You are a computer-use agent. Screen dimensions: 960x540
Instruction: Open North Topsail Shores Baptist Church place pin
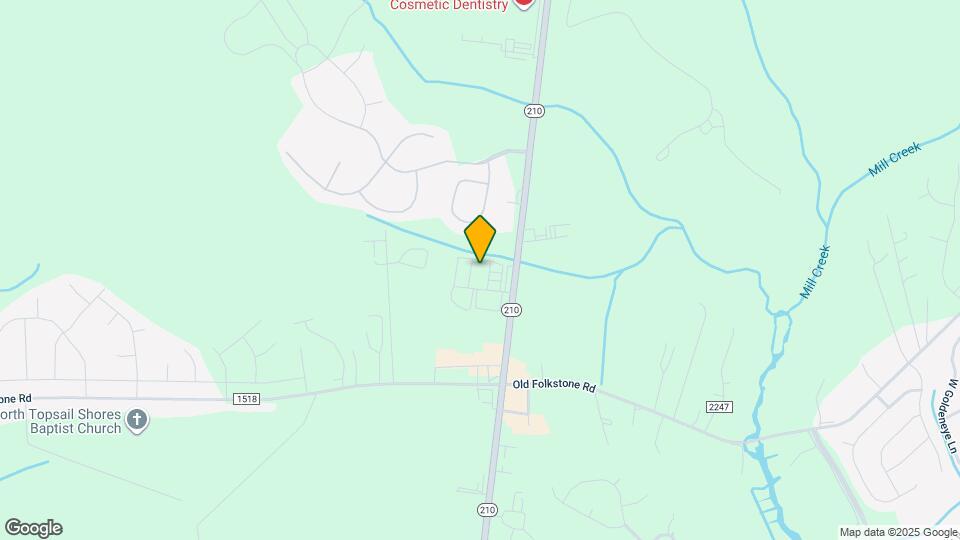(138, 420)
